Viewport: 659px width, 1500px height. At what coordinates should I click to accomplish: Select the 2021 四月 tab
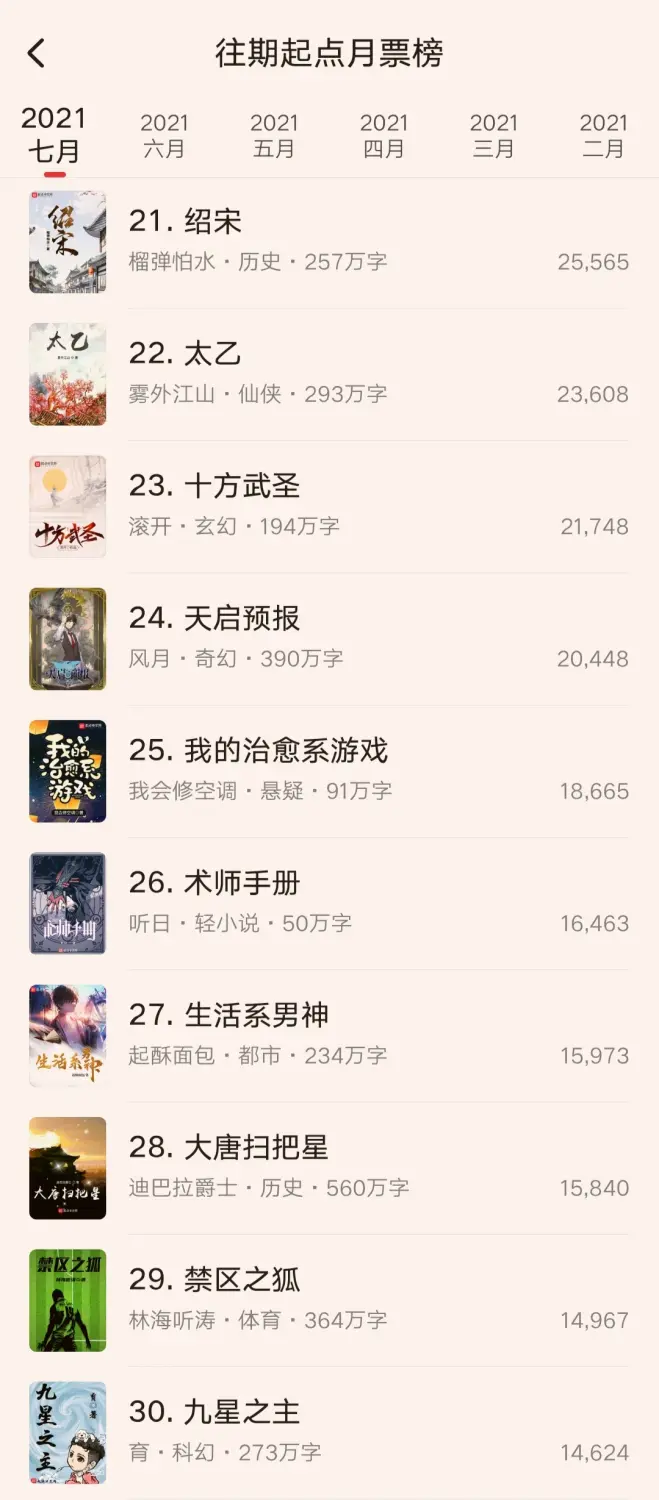[x=384, y=136]
